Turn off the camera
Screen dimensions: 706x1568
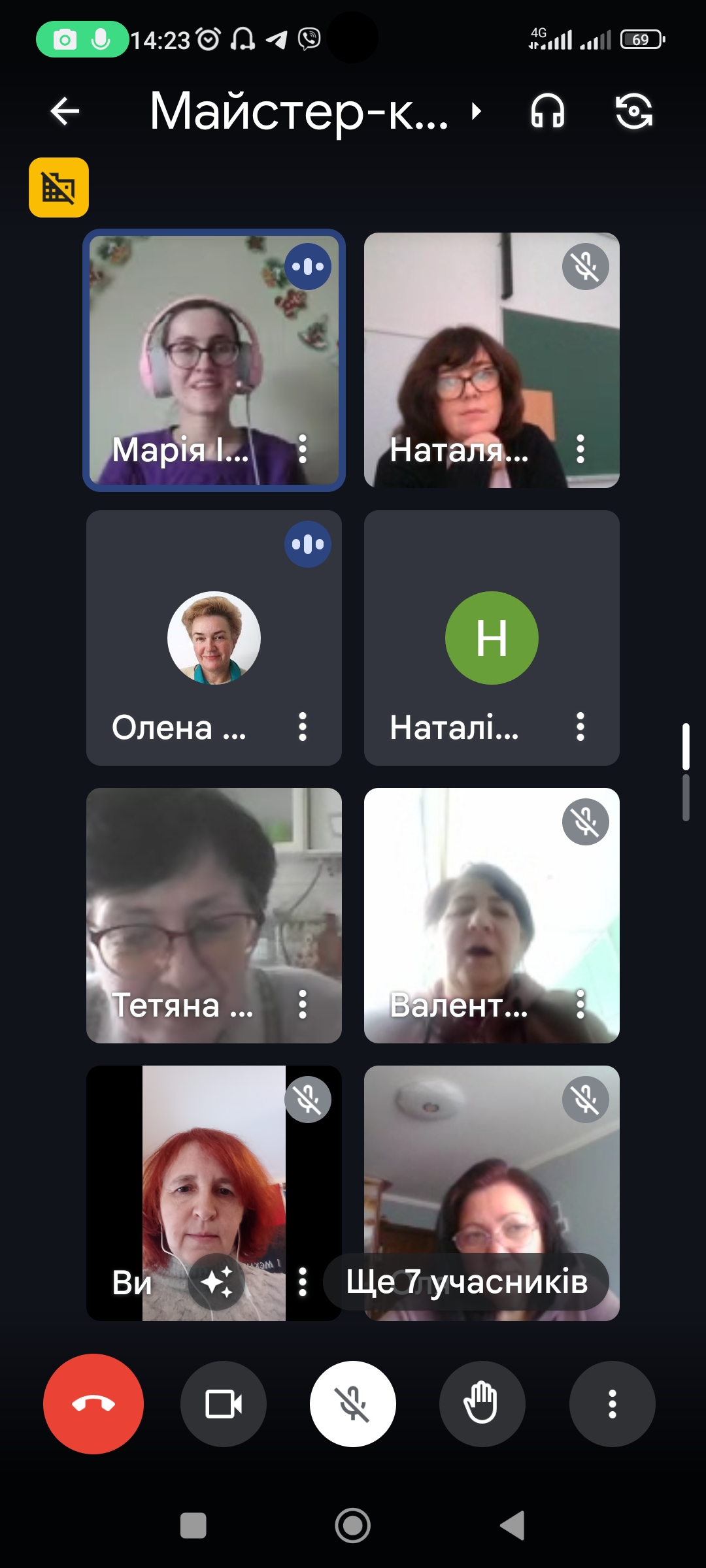tap(224, 1403)
